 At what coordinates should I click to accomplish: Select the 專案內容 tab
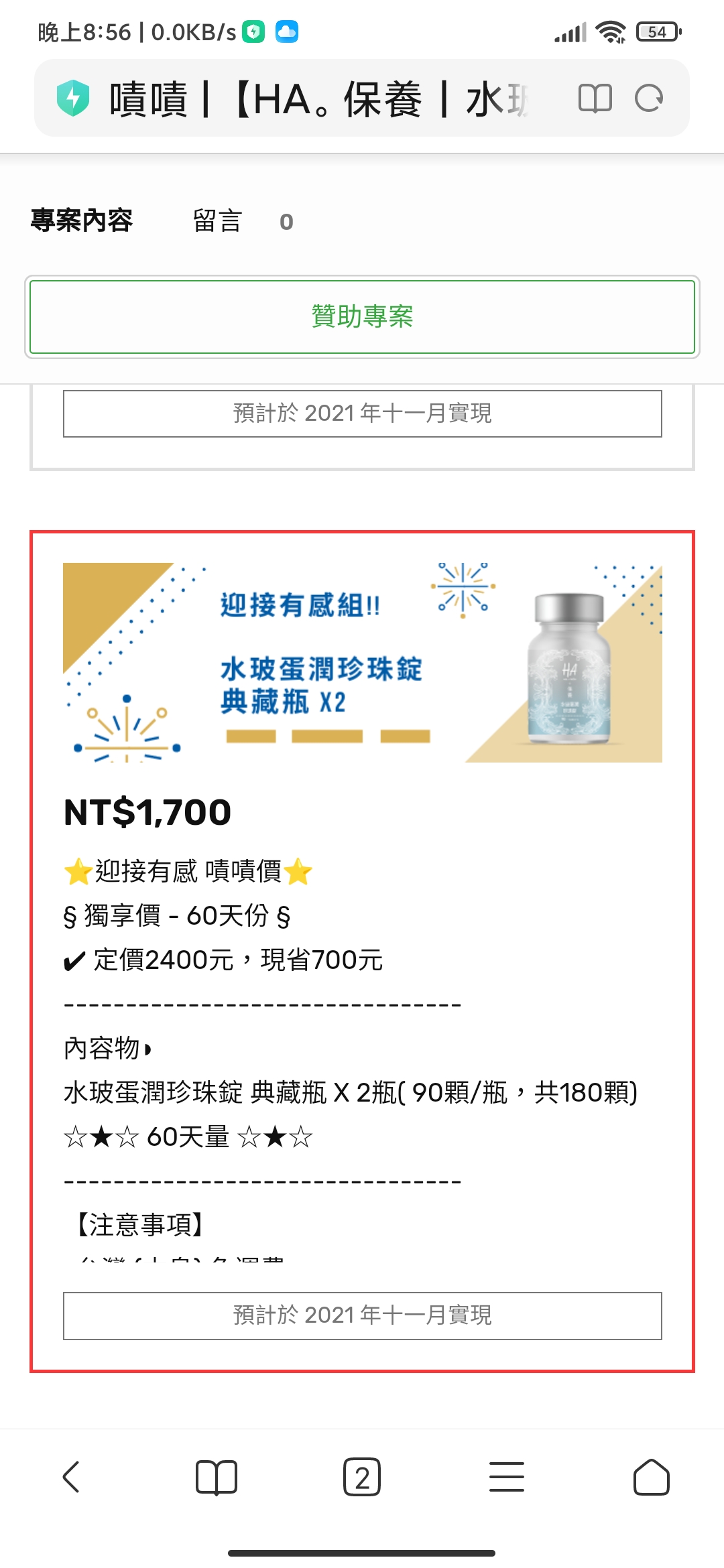(x=82, y=221)
